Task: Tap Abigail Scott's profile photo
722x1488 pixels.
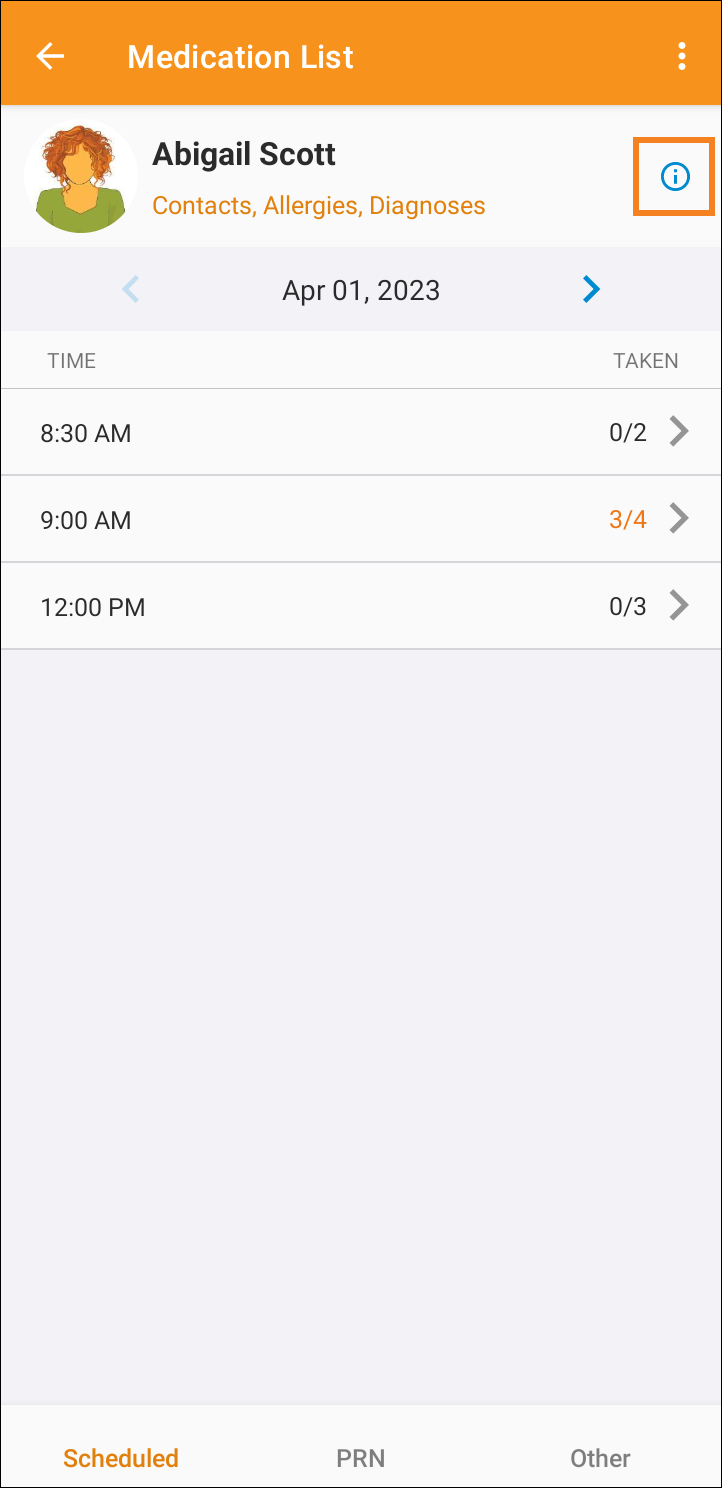Action: coord(81,176)
